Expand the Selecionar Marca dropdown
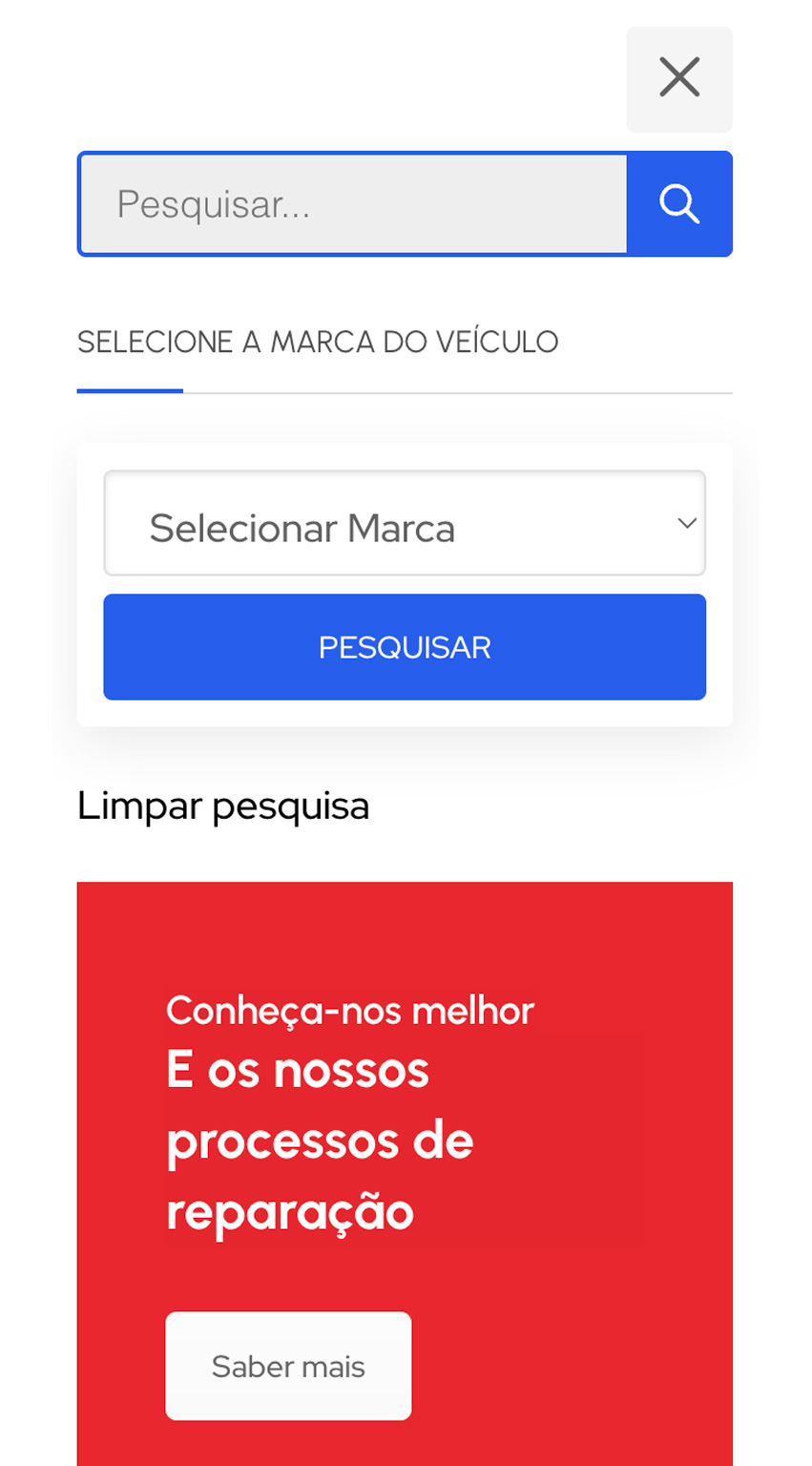The width and height of the screenshot is (812, 1466). [x=405, y=523]
